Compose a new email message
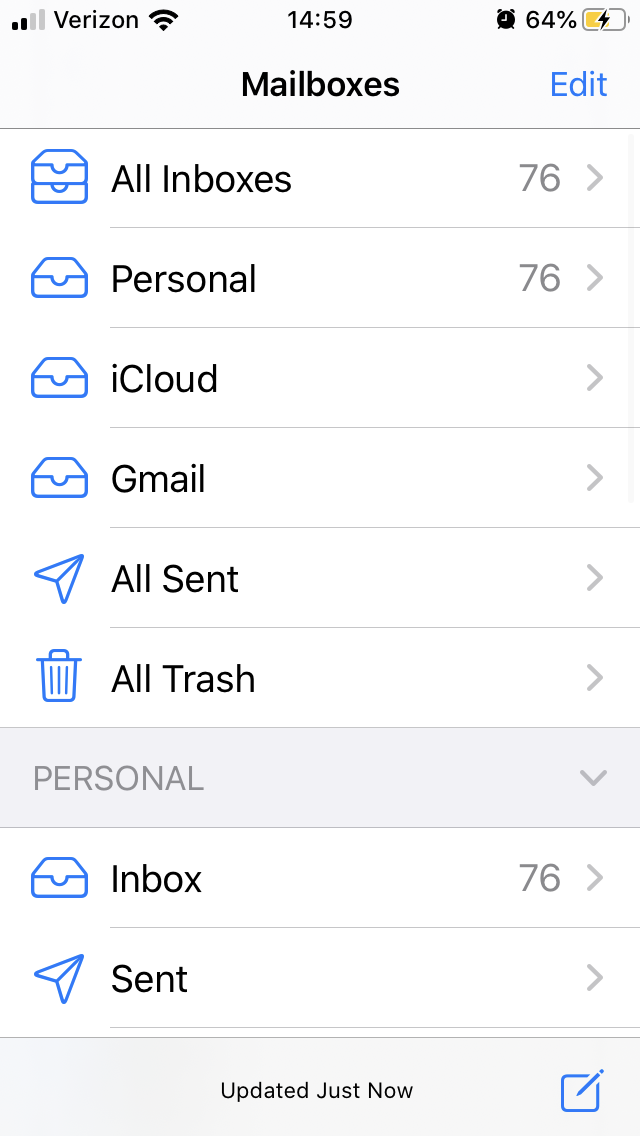 [582, 1090]
